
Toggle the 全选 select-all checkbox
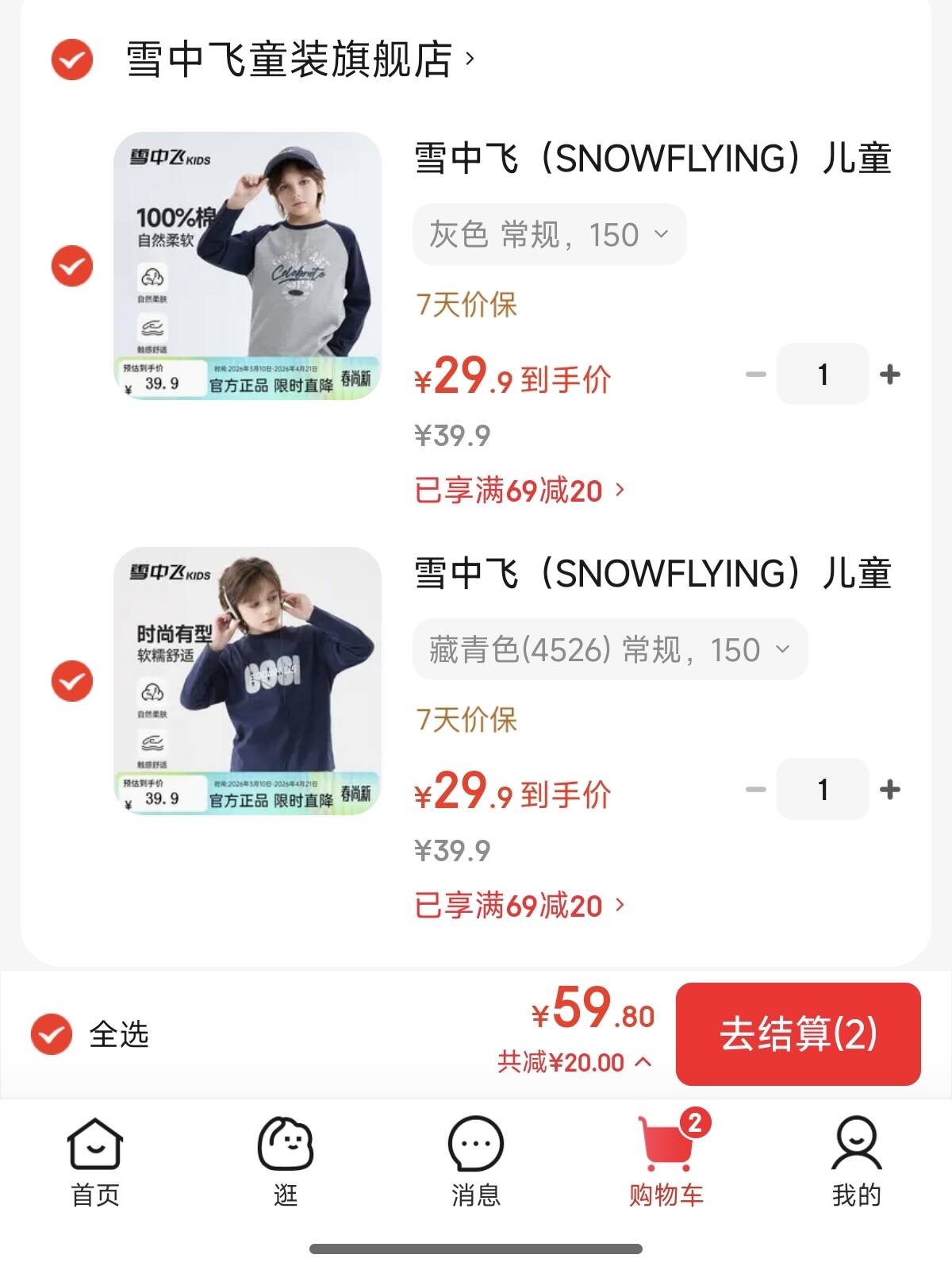[52, 1034]
